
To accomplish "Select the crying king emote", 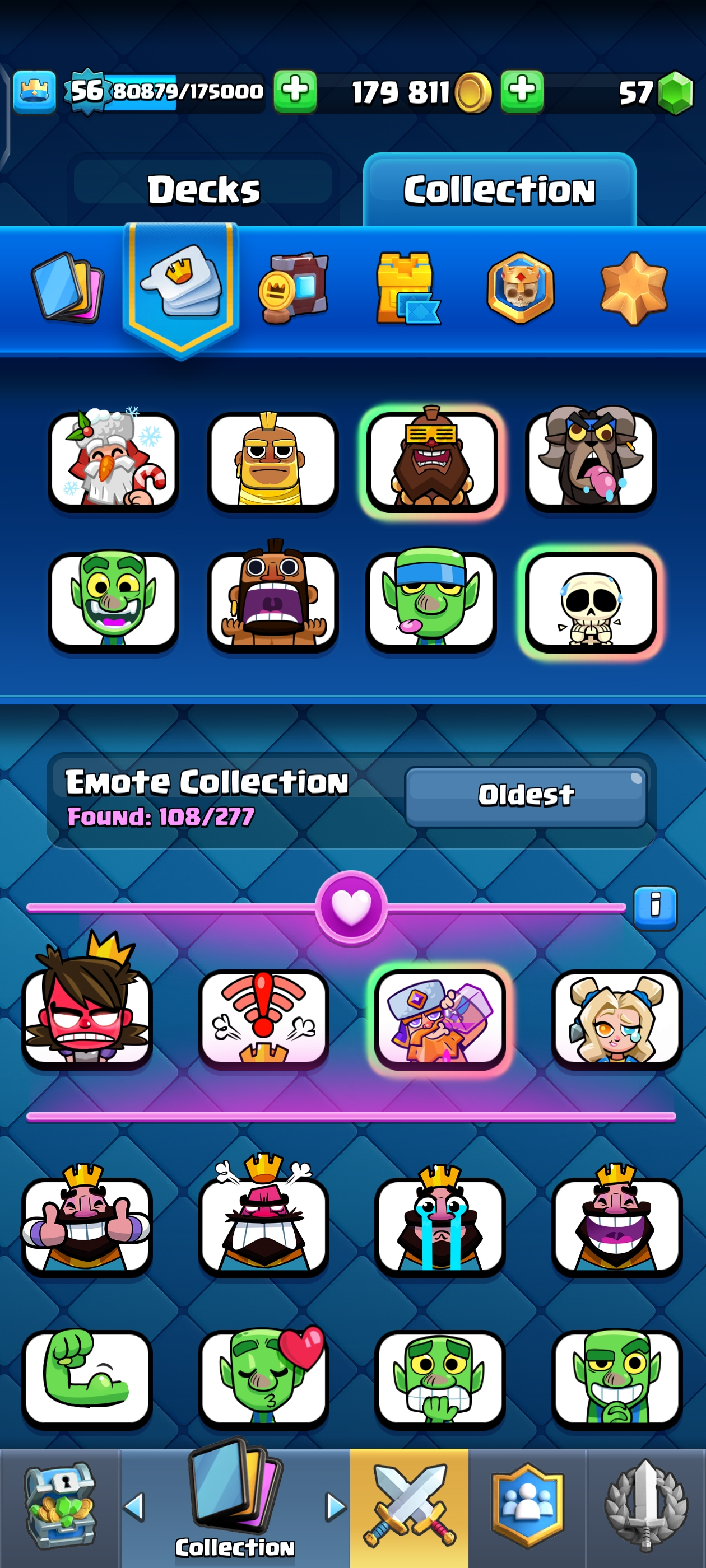I will (x=439, y=1225).
